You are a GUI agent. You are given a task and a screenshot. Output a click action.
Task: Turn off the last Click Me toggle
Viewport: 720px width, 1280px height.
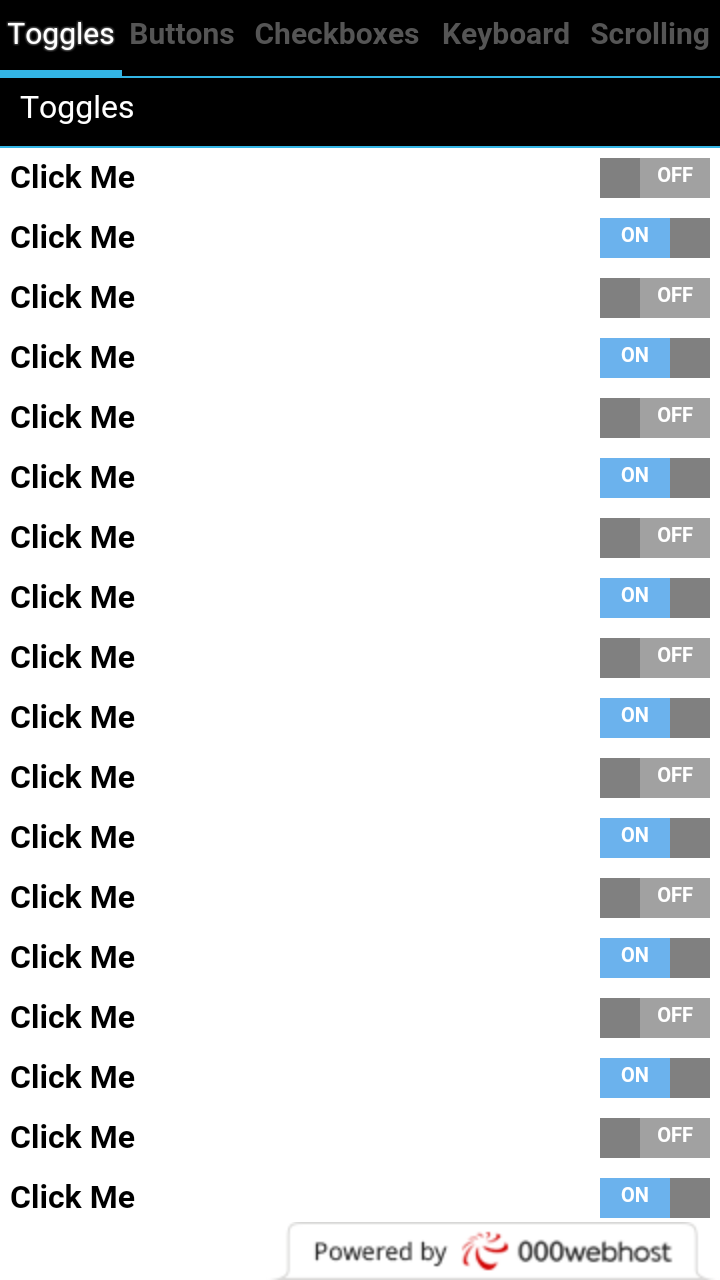point(655,1198)
